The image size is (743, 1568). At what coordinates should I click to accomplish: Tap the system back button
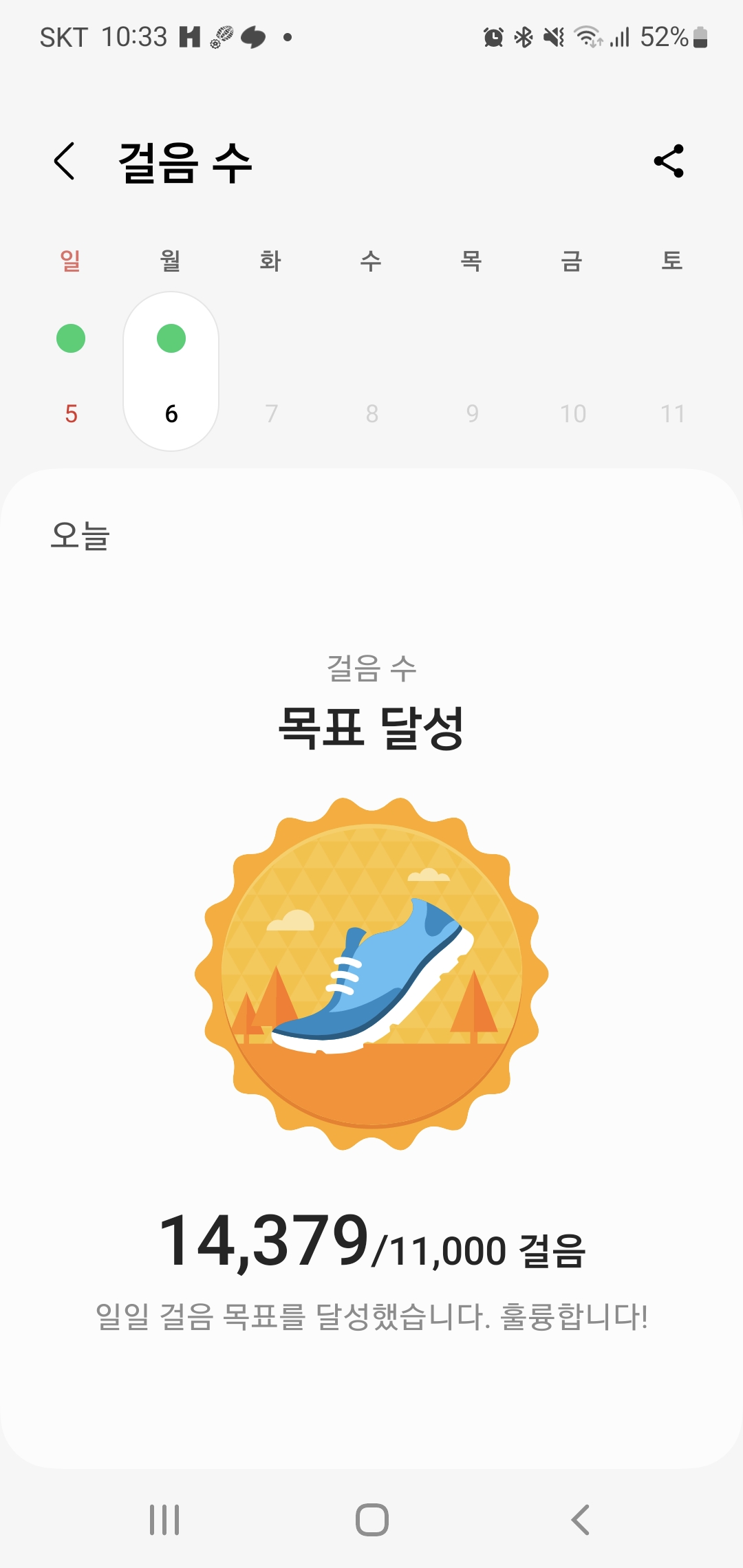(580, 1520)
